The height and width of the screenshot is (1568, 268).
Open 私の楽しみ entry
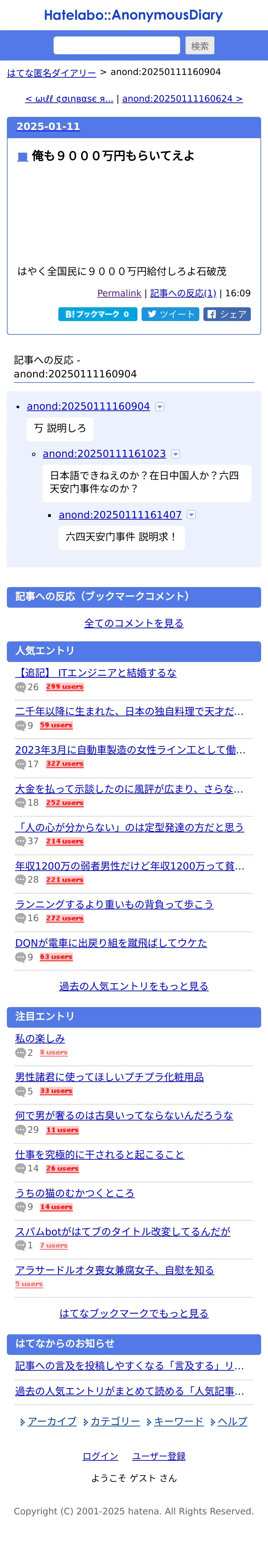coord(40,1038)
